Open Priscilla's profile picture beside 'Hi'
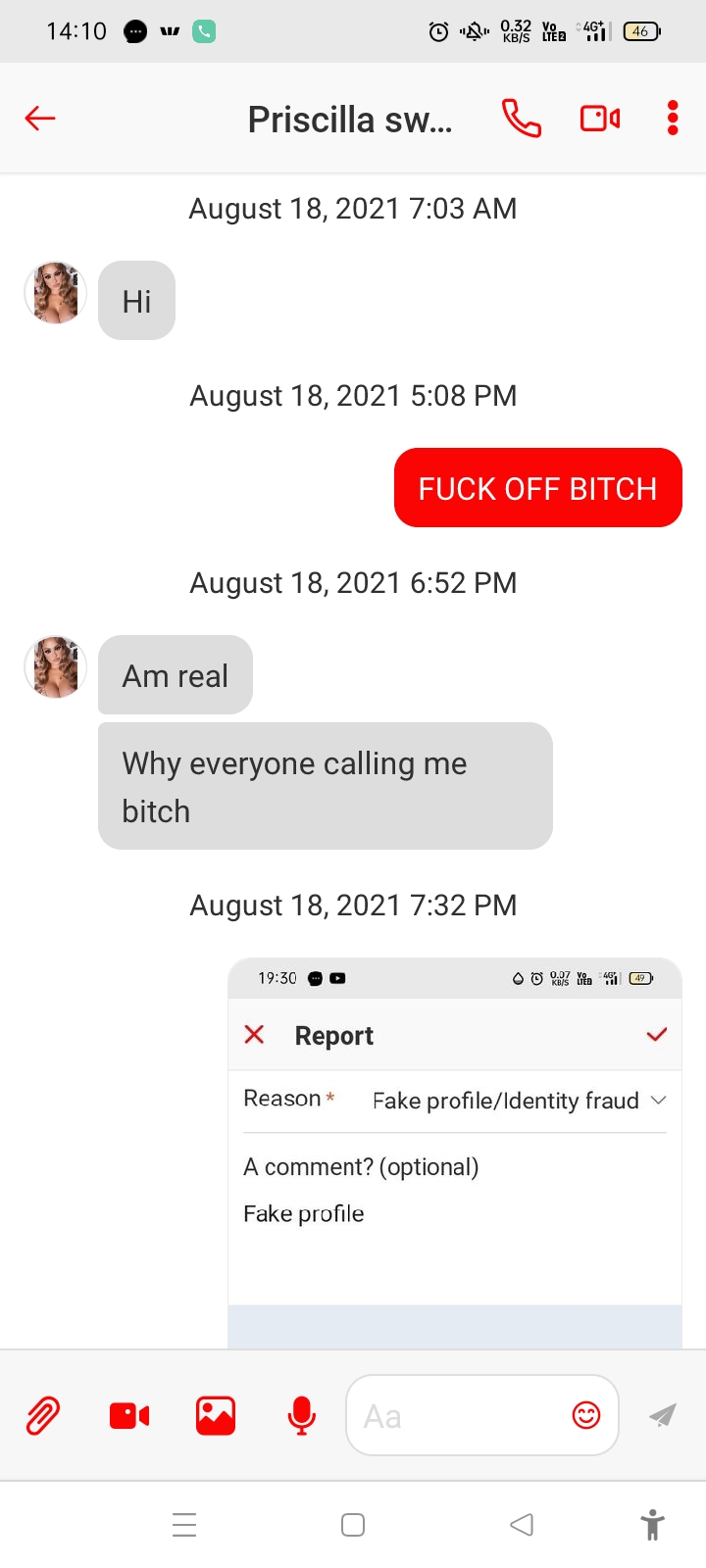 click(x=56, y=292)
